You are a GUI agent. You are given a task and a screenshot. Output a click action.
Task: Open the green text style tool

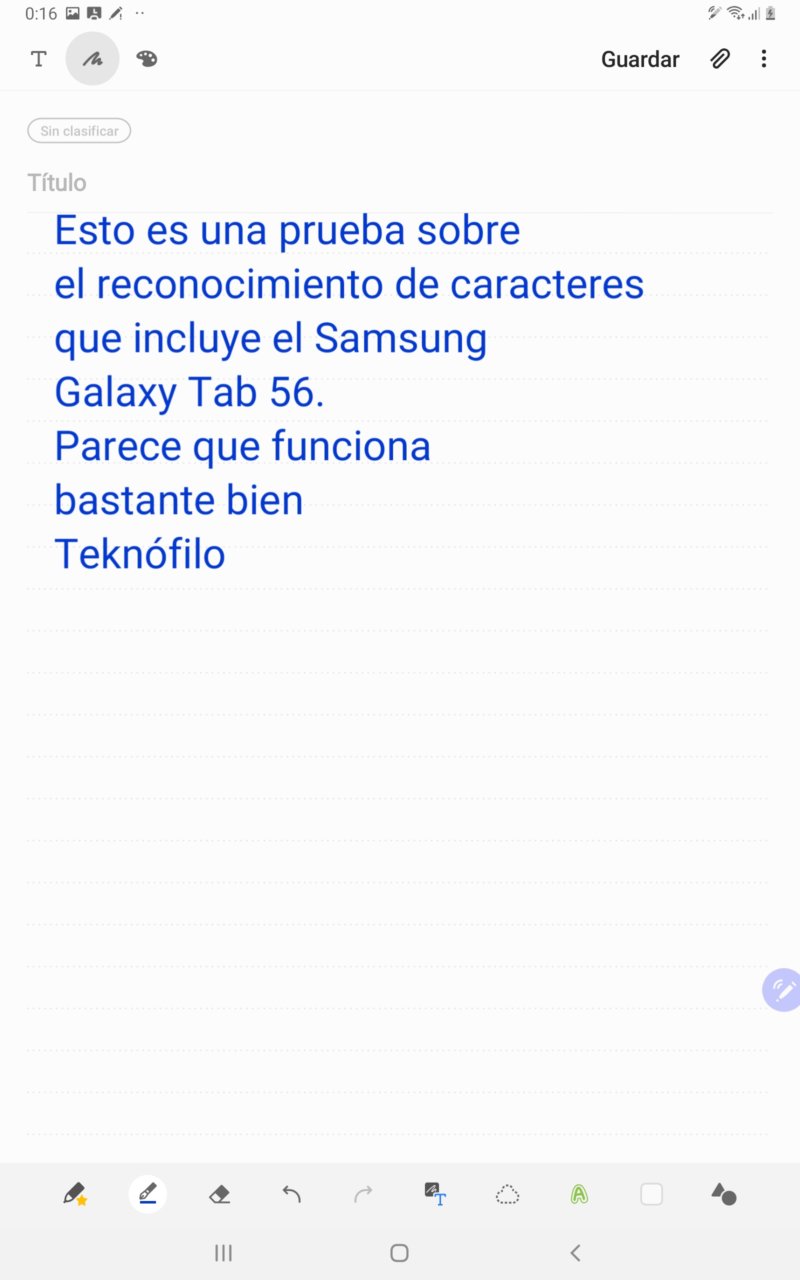coord(579,1194)
